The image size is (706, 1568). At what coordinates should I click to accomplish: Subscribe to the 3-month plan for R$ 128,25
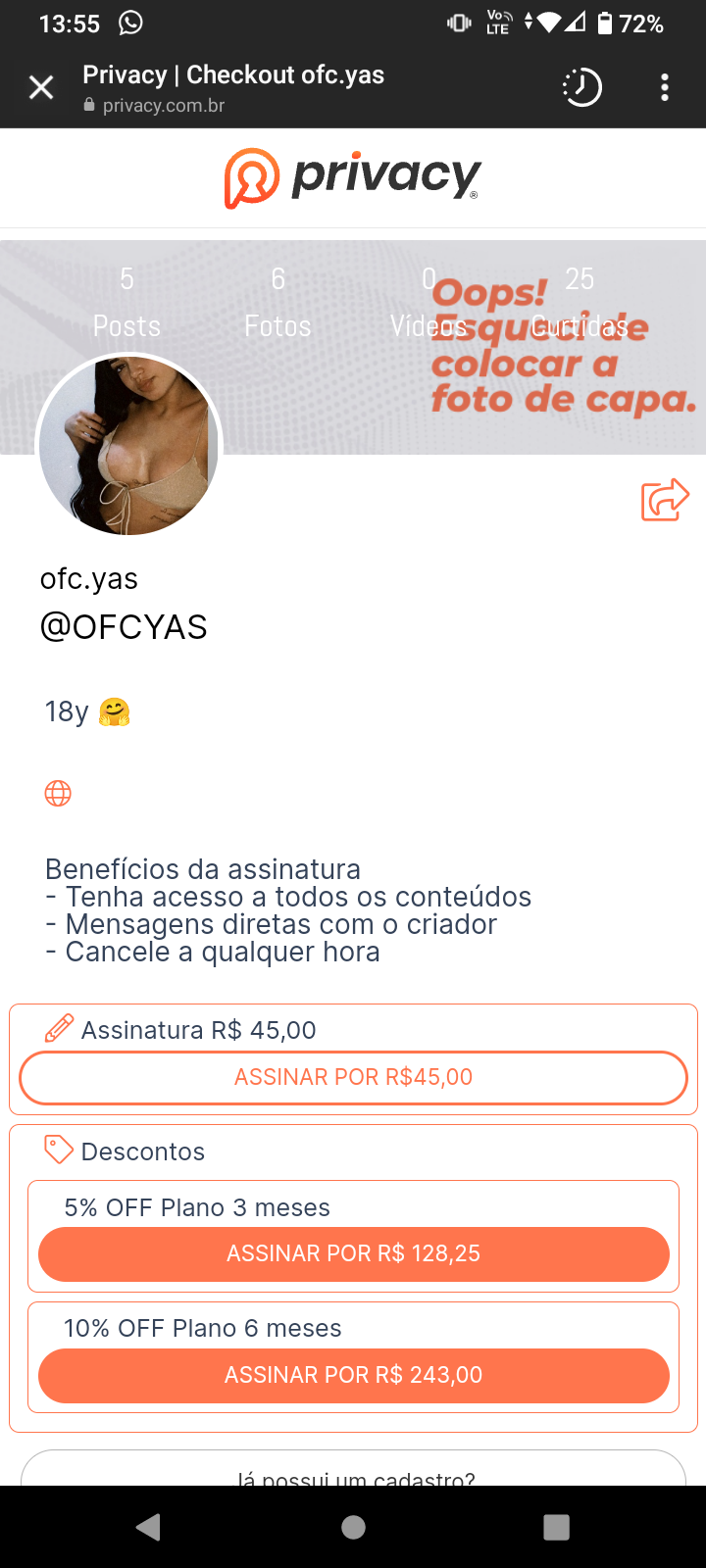[x=353, y=1253]
